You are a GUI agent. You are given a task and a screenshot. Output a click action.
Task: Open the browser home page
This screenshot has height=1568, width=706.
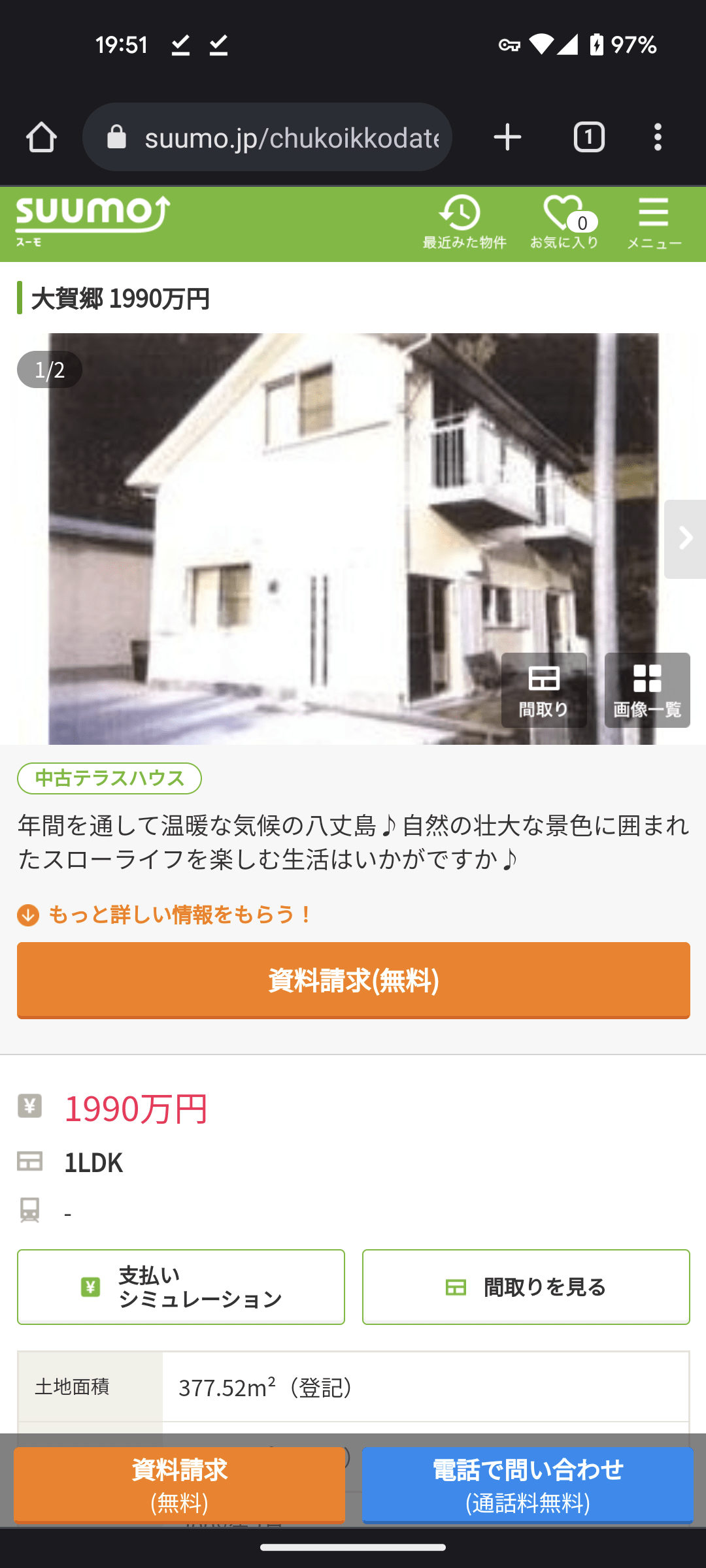41,138
